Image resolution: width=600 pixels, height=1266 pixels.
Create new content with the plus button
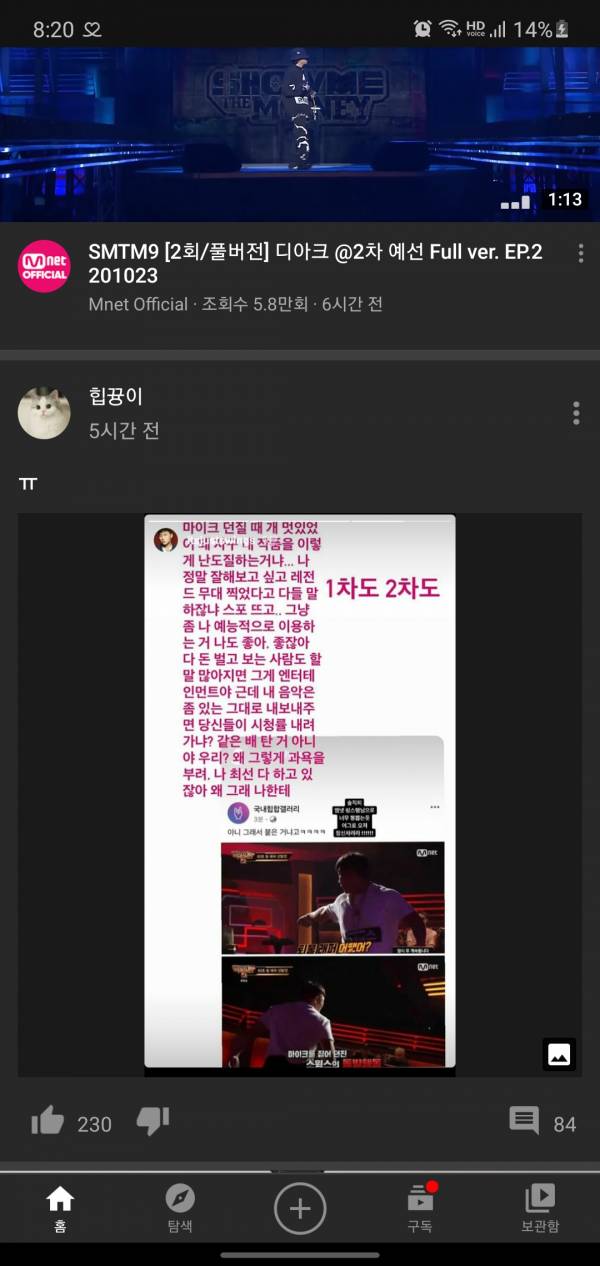[x=300, y=1207]
